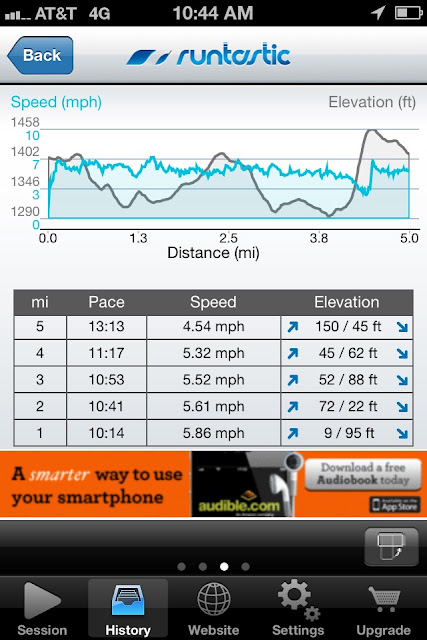Open the Upgrade tab

(383, 608)
